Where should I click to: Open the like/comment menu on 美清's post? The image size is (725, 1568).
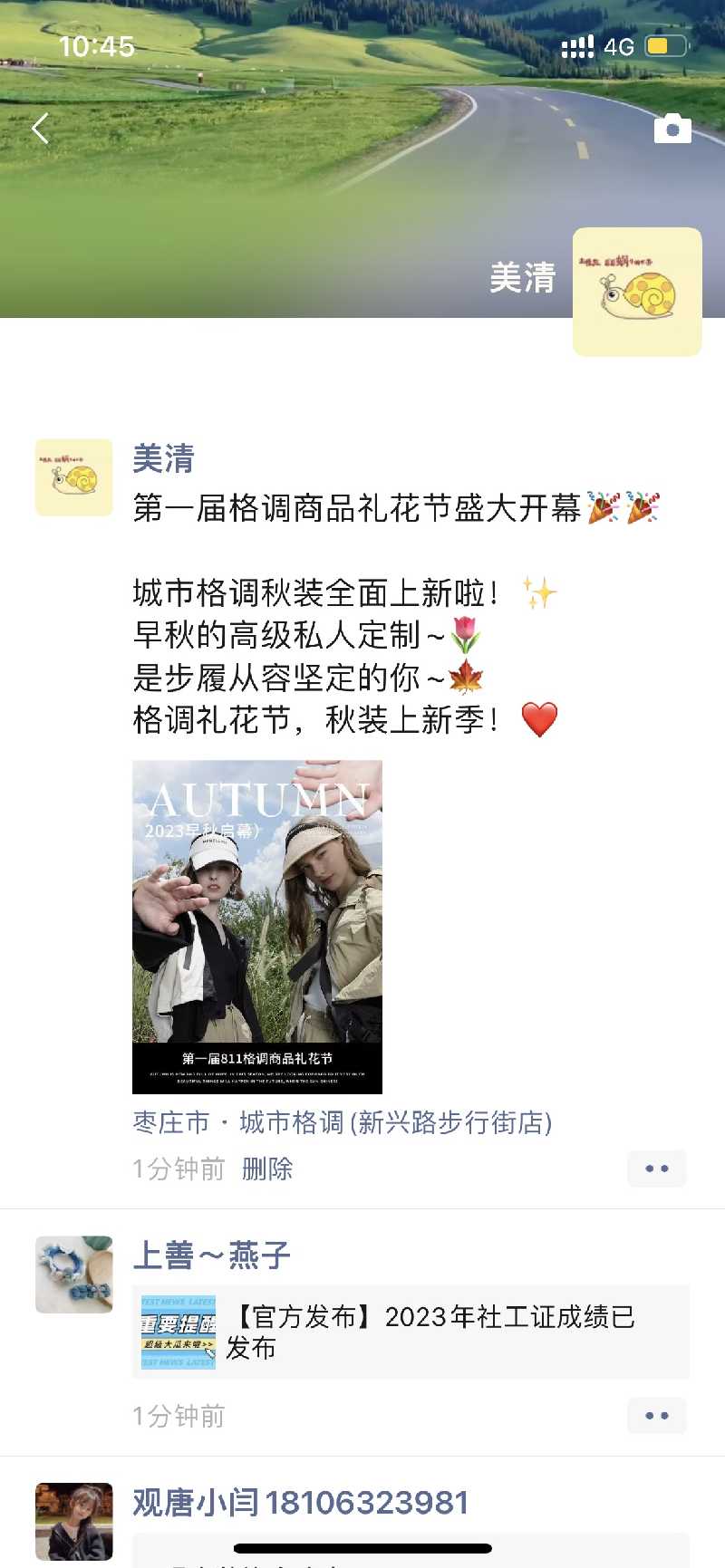[656, 1169]
